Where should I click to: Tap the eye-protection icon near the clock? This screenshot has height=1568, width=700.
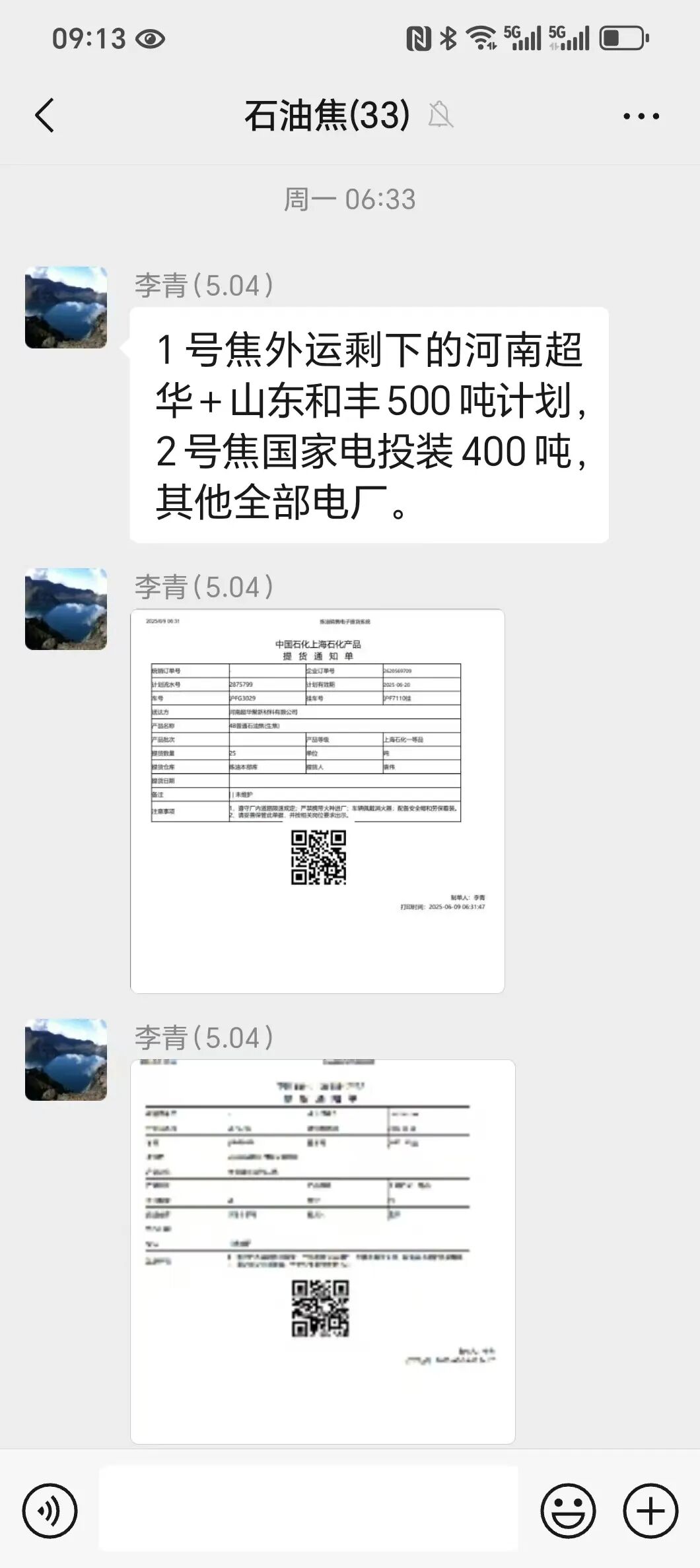pos(151,38)
